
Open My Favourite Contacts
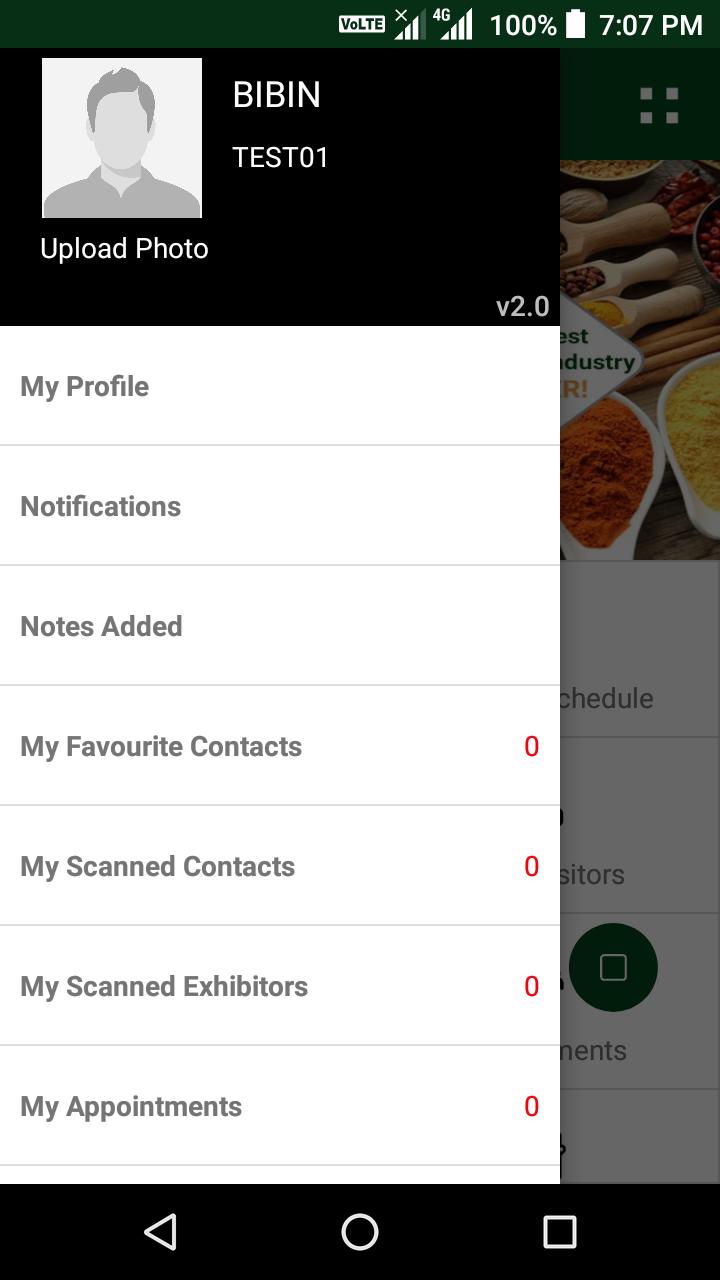160,746
